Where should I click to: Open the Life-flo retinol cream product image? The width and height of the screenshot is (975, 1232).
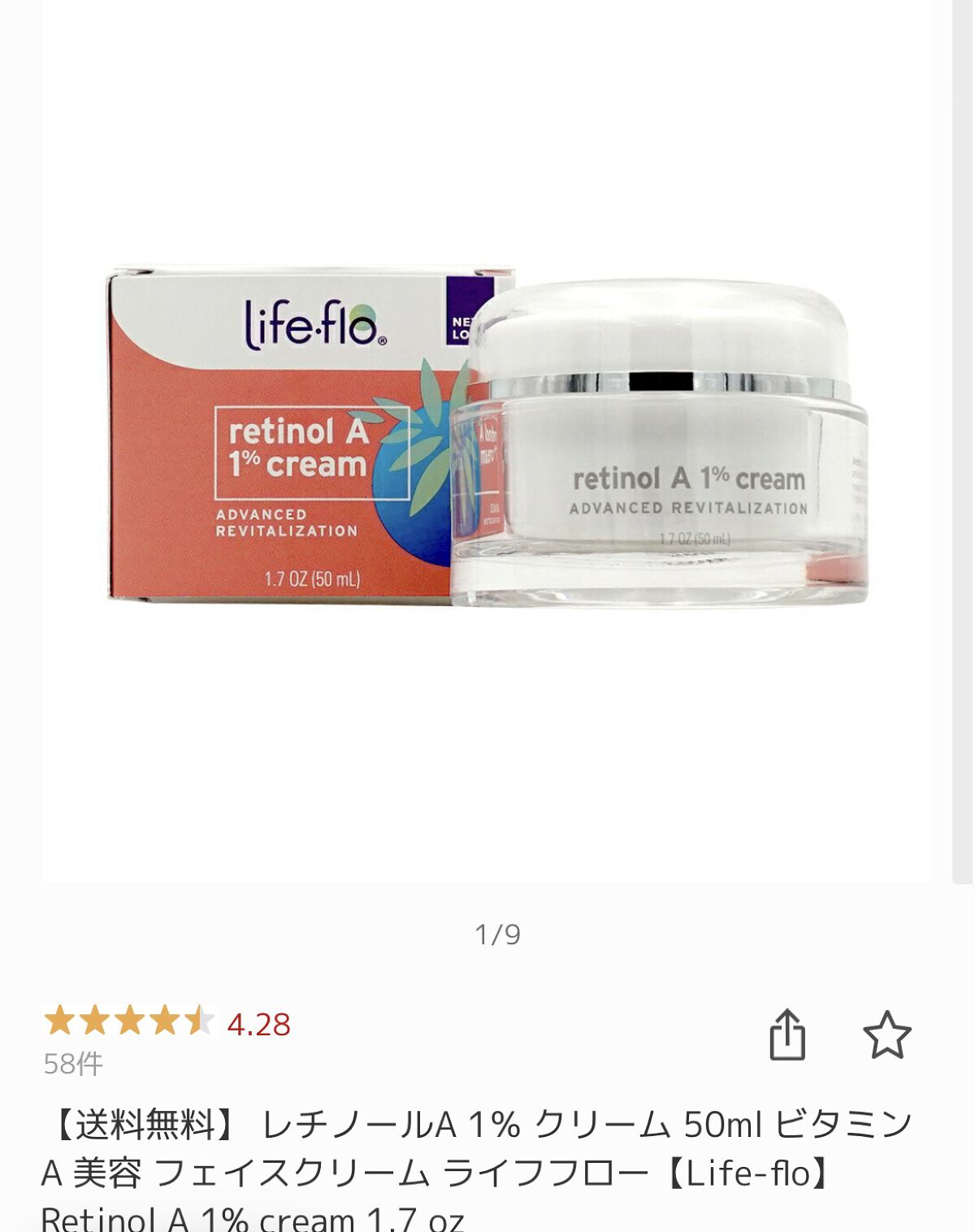tap(487, 439)
